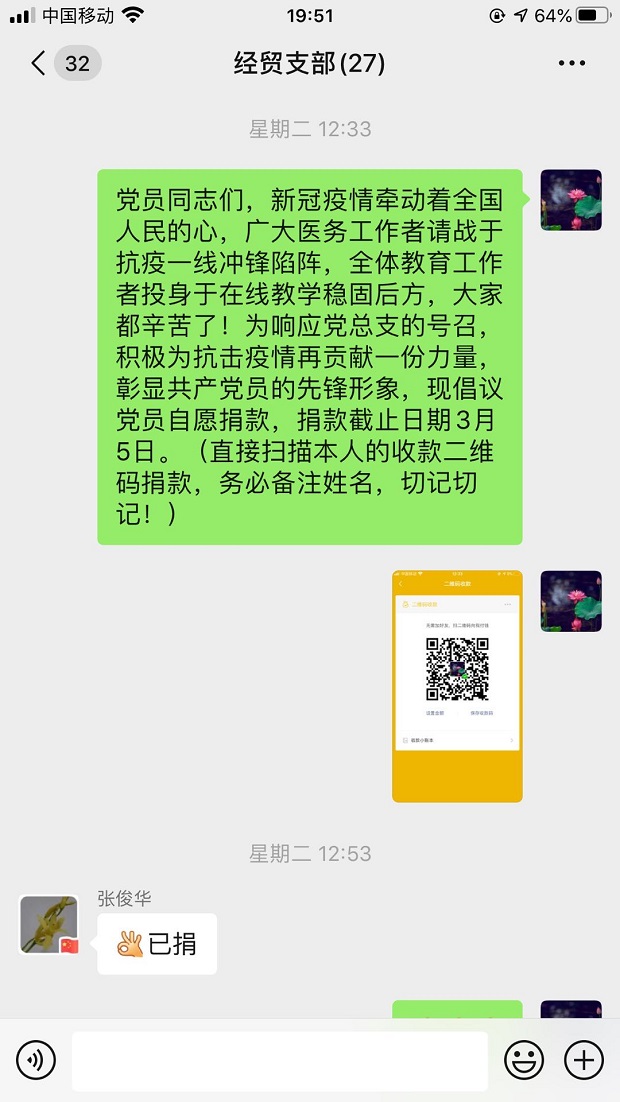Tap the sender's lotus avatar beside the donation notice
The image size is (620, 1102).
[x=571, y=200]
